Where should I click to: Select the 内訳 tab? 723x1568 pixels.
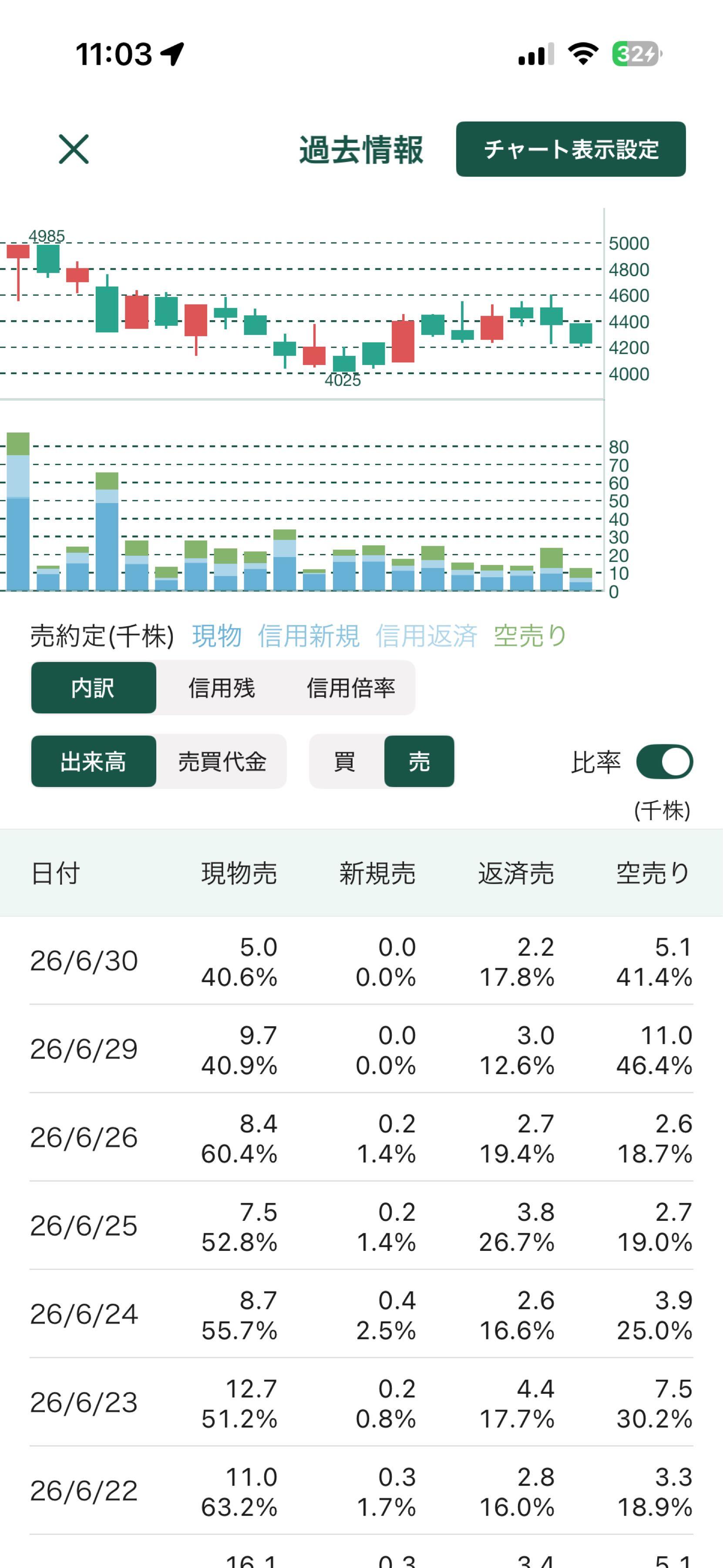tap(94, 688)
